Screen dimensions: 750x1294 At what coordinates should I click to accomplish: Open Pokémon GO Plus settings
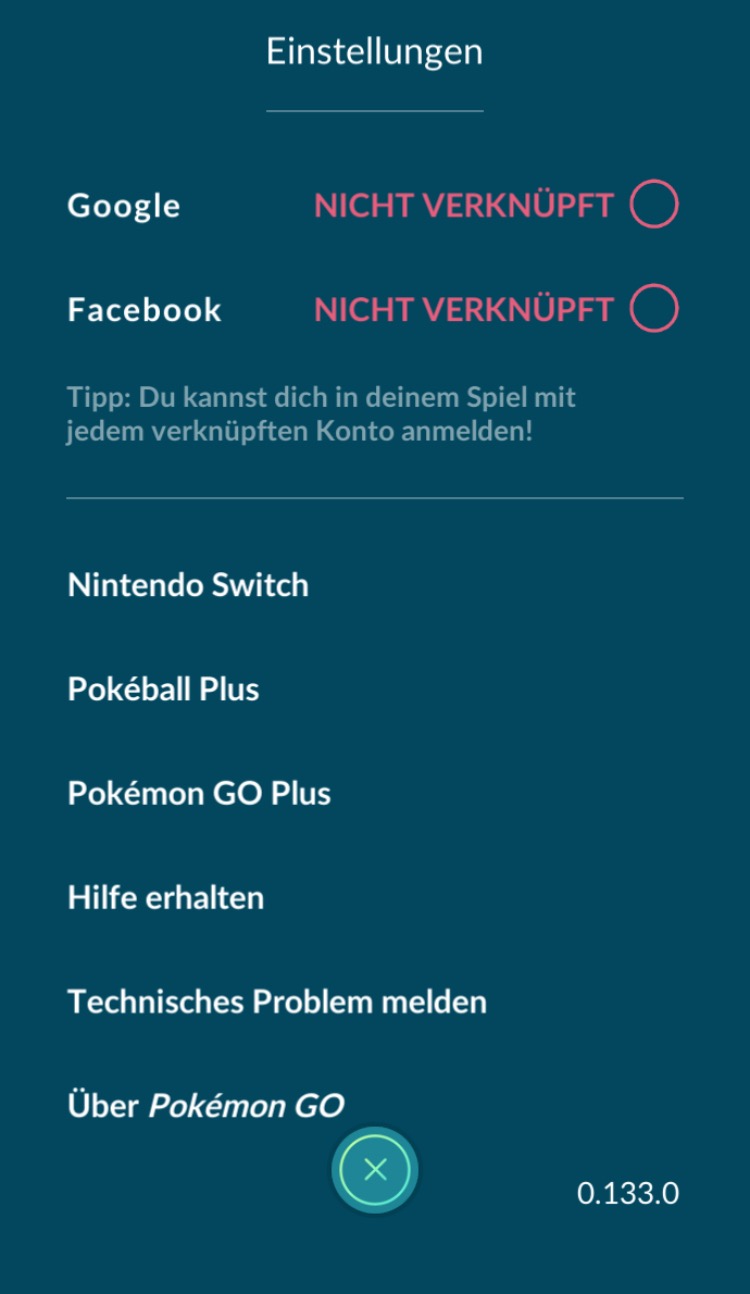(x=199, y=793)
